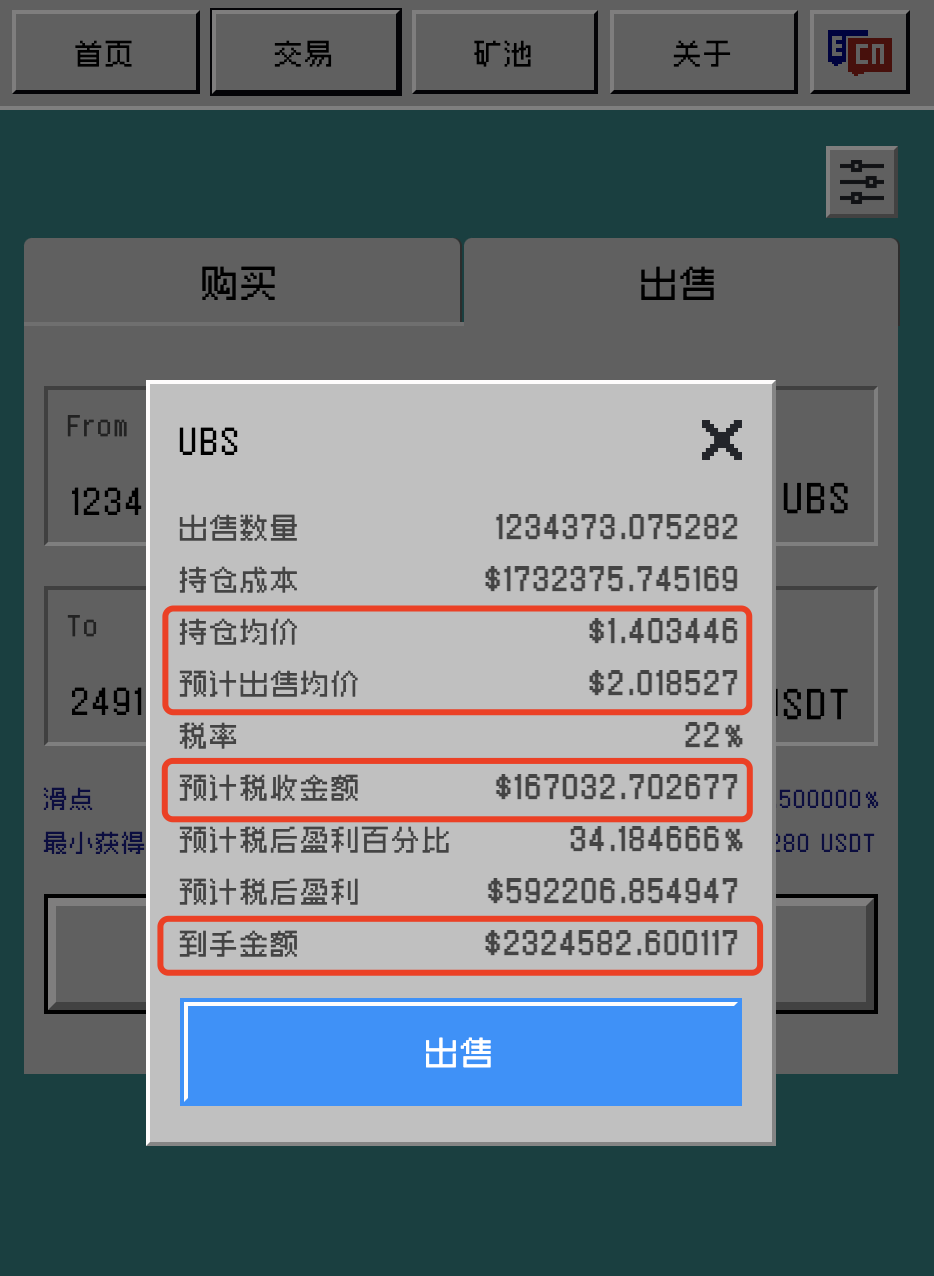Open the trade settings sliders icon

pyautogui.click(x=861, y=182)
